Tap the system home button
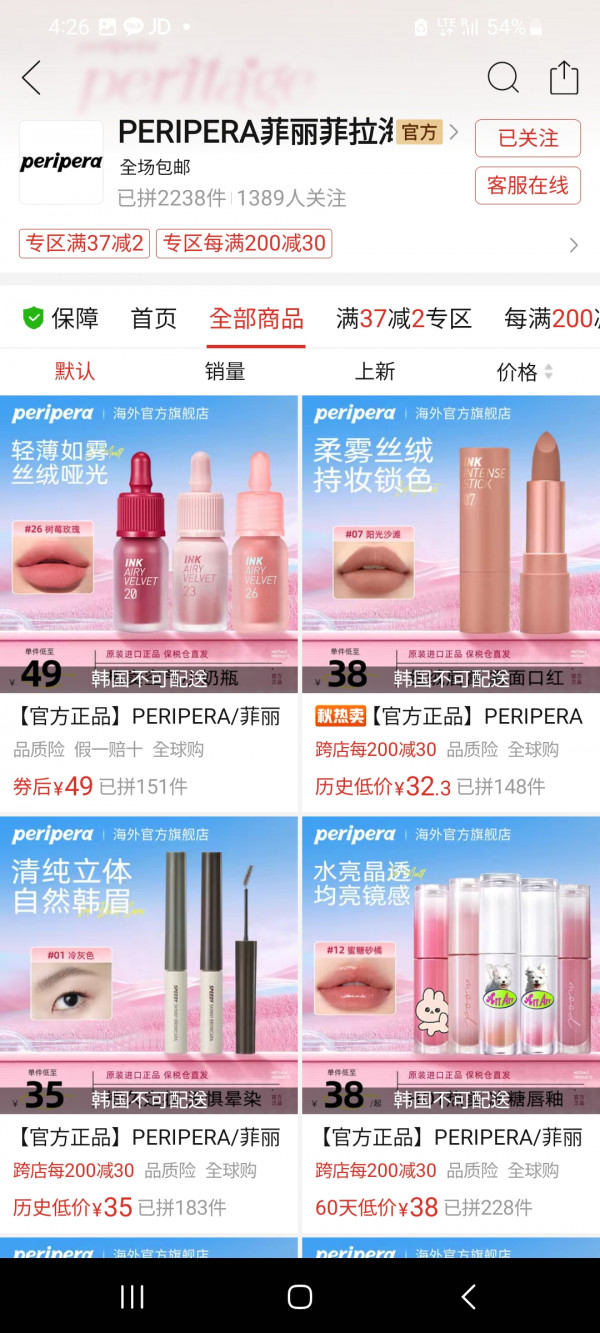Viewport: 600px width, 1333px height. [300, 1297]
